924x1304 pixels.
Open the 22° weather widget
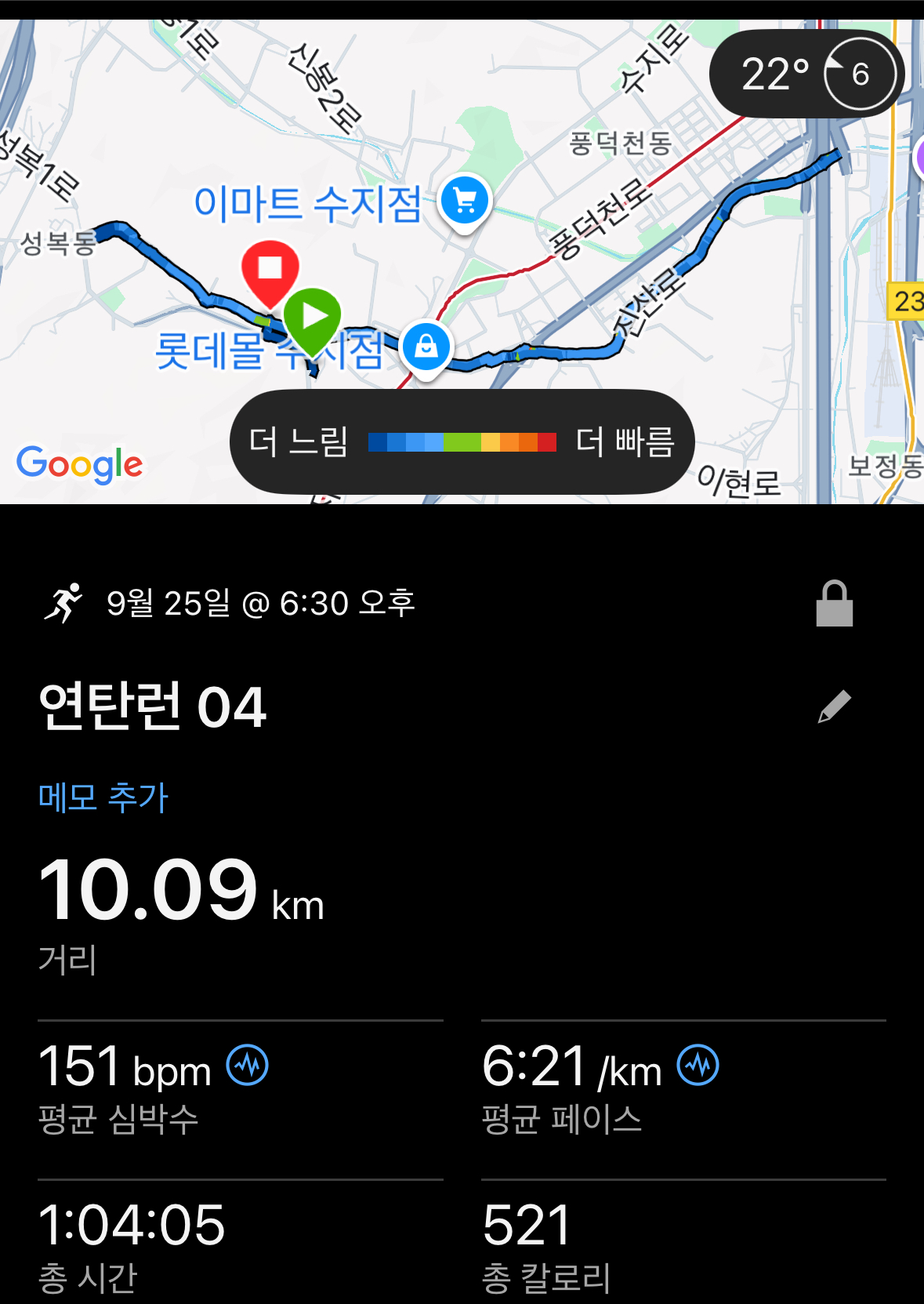point(806,74)
